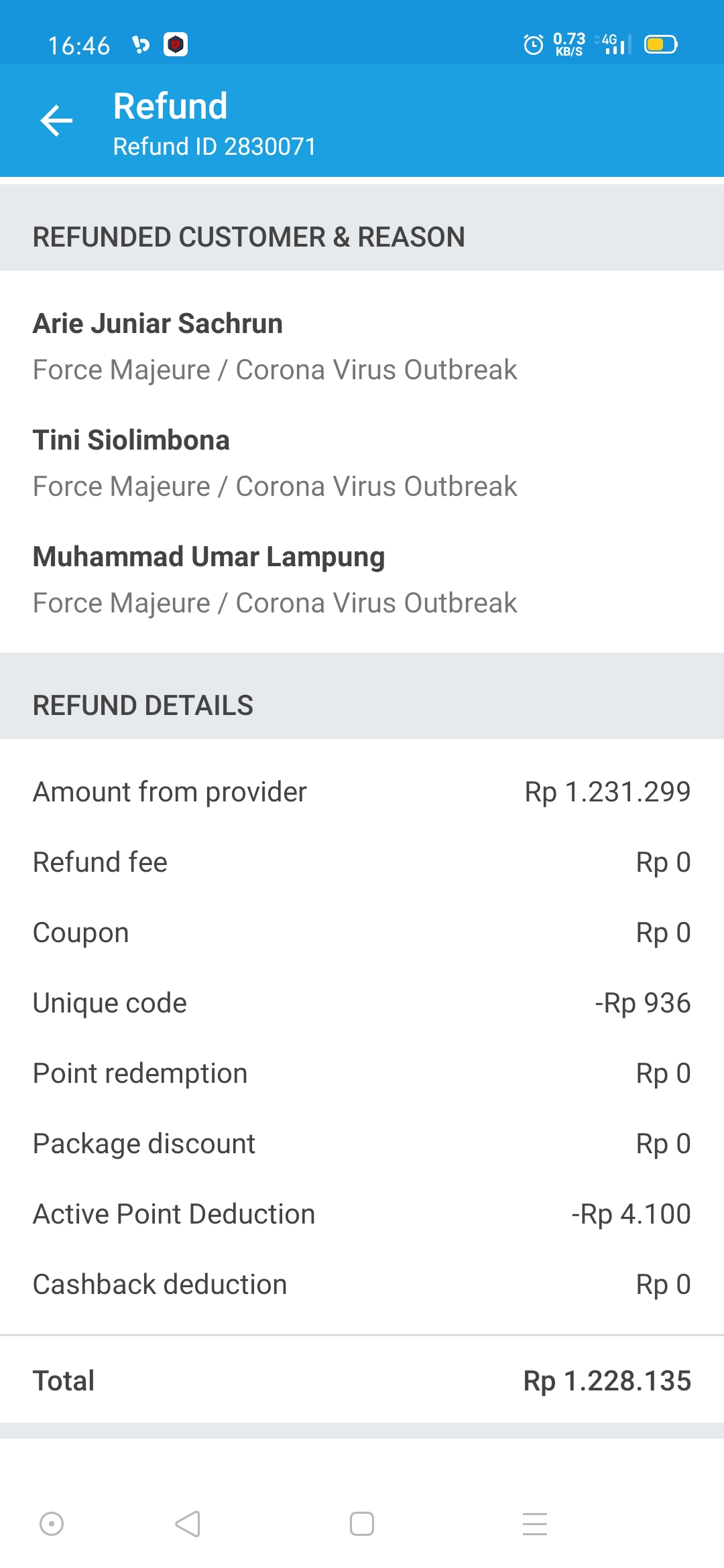
Task: Select Tini Siolimbona's refund reason
Action: click(x=275, y=485)
